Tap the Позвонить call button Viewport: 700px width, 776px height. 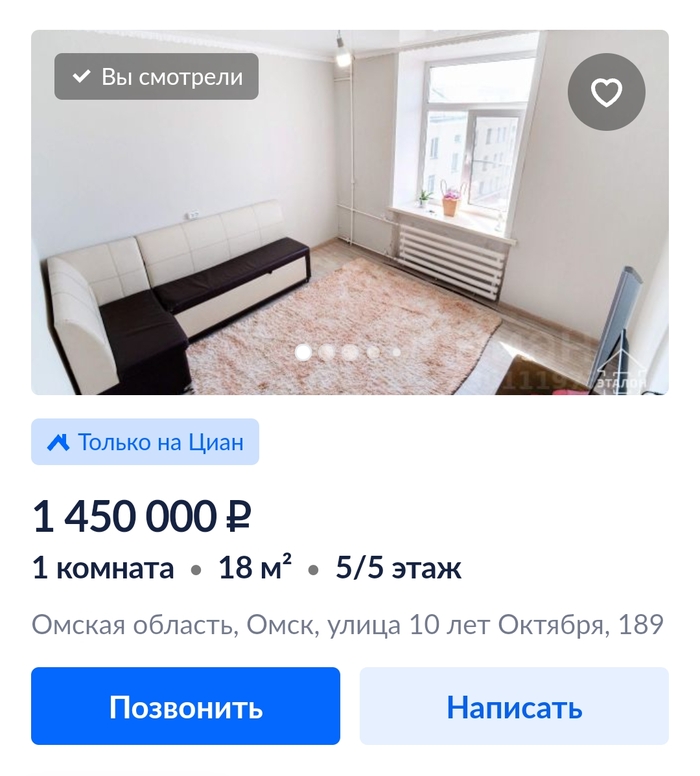(x=186, y=707)
